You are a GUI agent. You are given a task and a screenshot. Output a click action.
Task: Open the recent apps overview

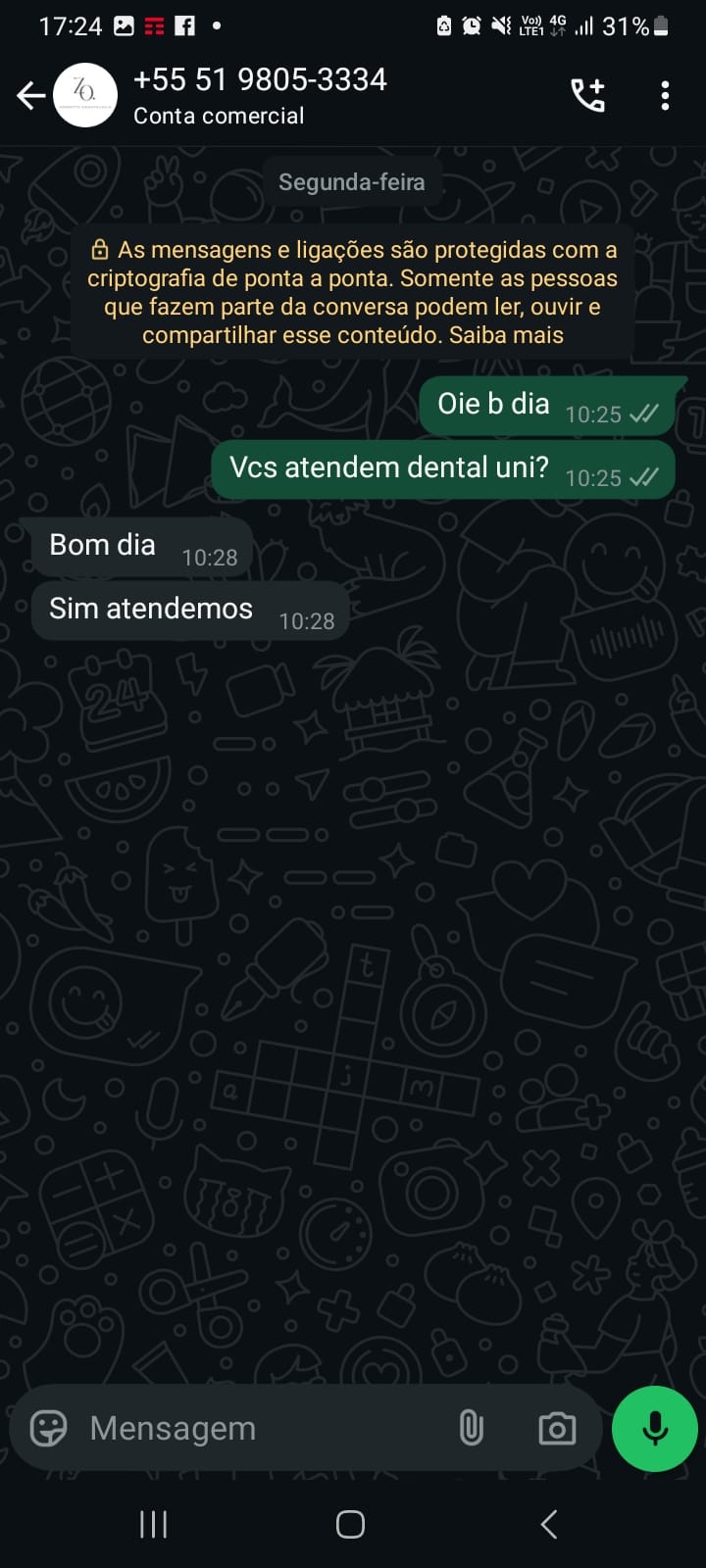point(153,1524)
